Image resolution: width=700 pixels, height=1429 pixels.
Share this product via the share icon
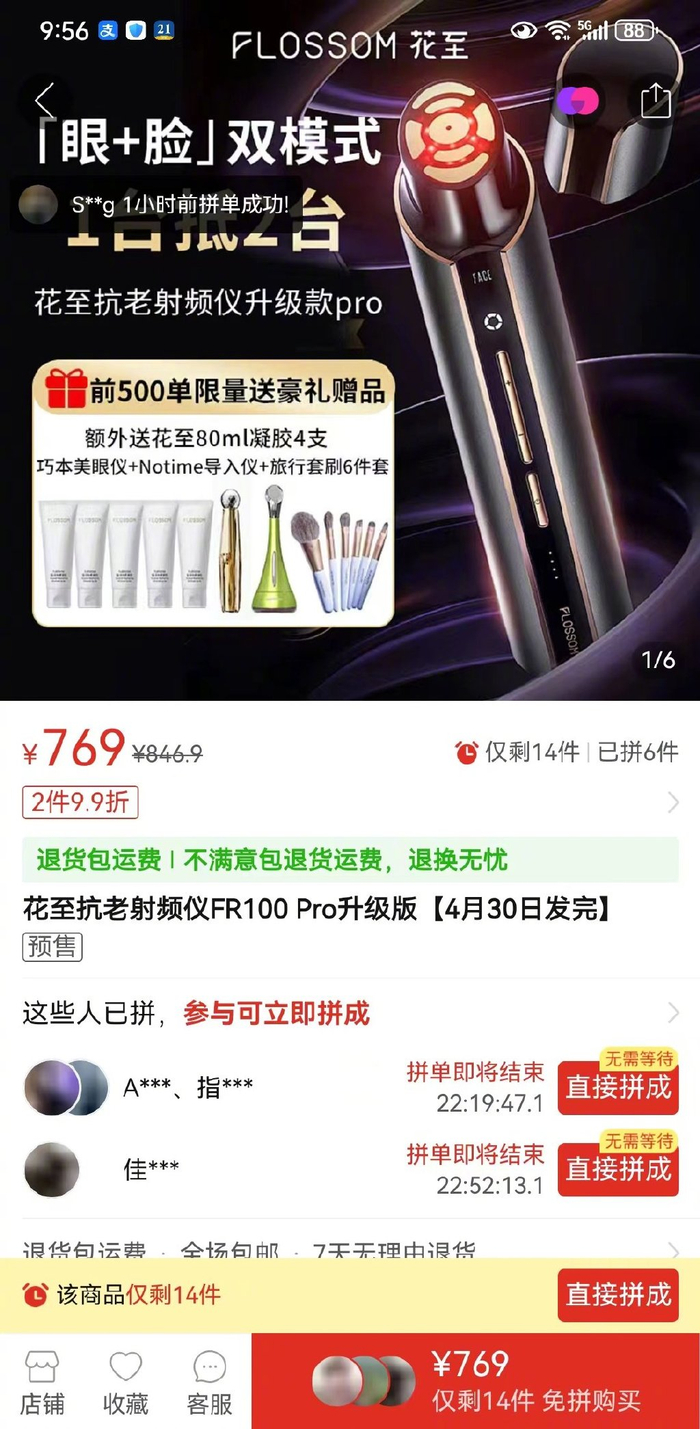click(655, 101)
